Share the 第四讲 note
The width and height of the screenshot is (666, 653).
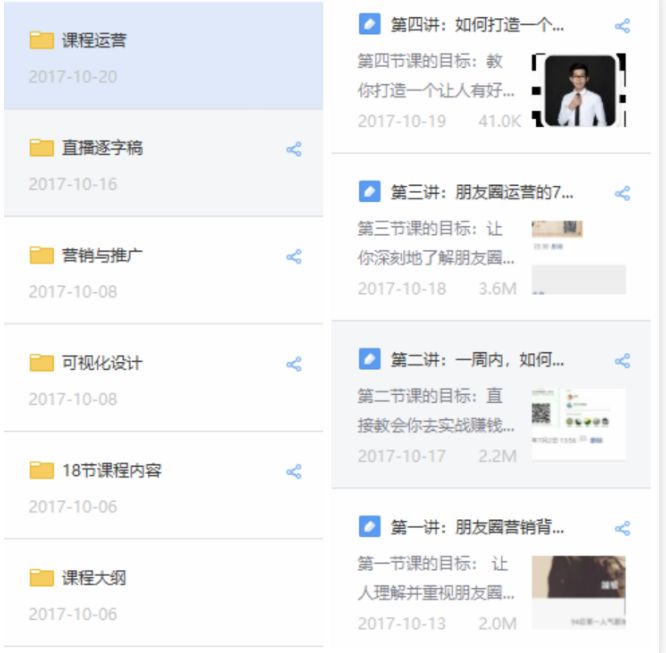click(622, 26)
